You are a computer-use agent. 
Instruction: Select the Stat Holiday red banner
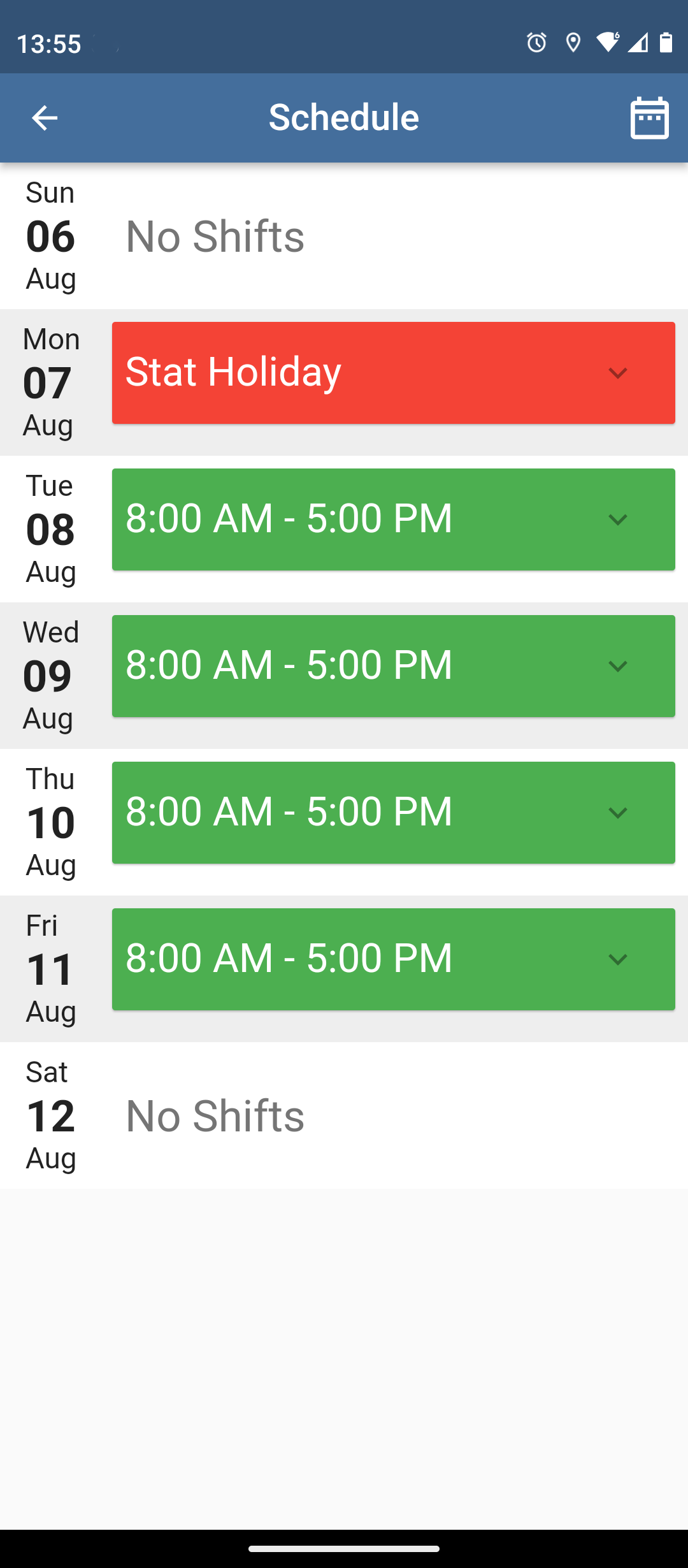(x=319, y=373)
